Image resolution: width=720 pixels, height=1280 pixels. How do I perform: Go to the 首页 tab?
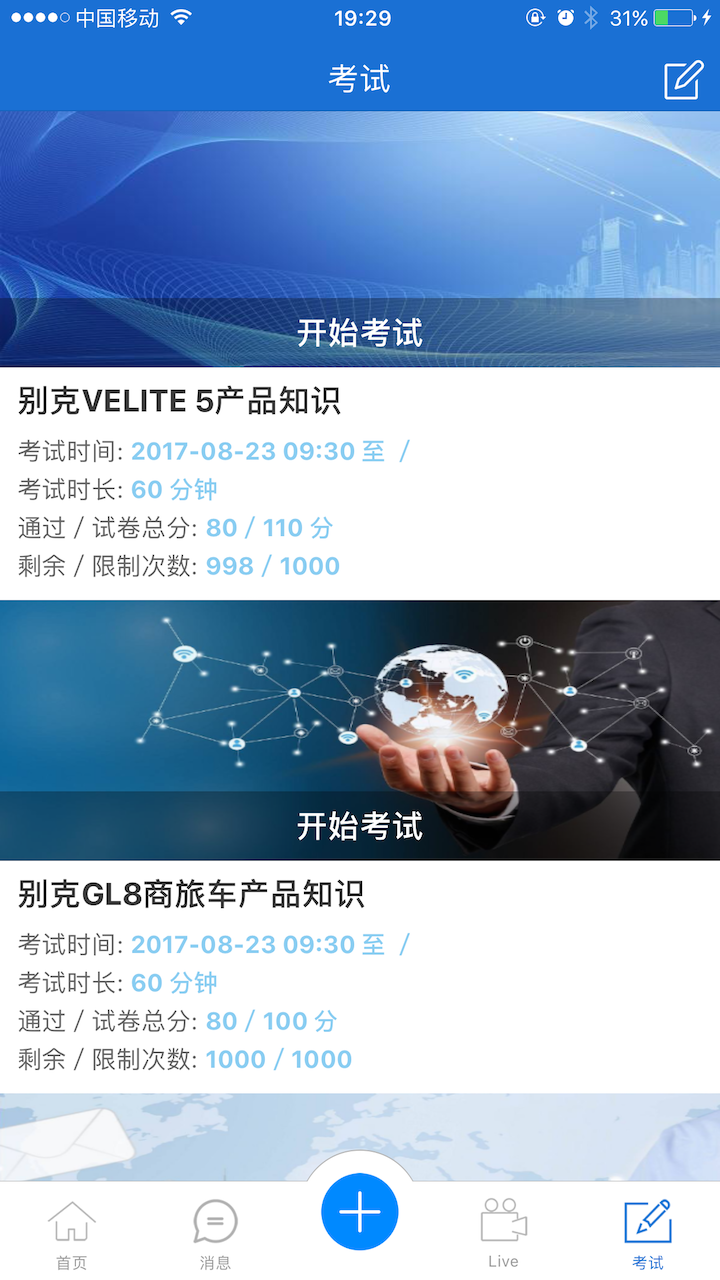(72, 1232)
